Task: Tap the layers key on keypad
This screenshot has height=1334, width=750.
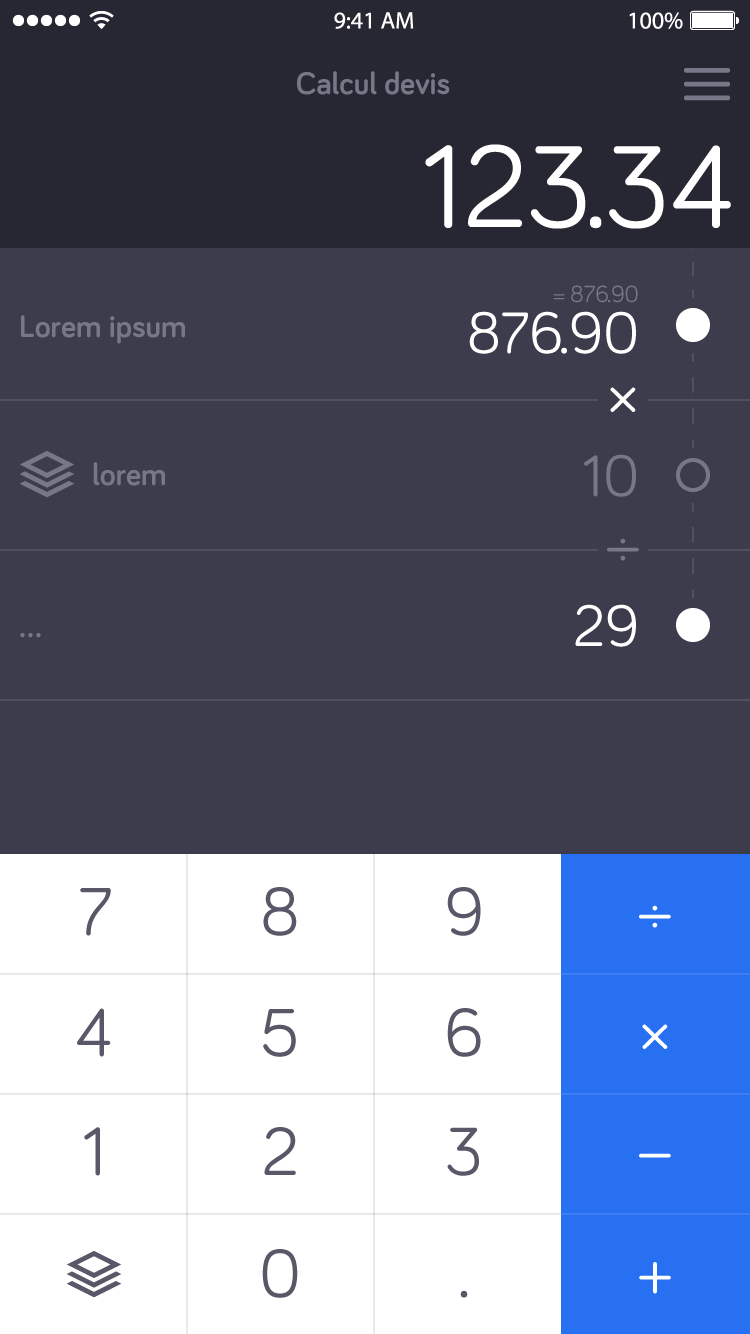Action: [93, 1274]
